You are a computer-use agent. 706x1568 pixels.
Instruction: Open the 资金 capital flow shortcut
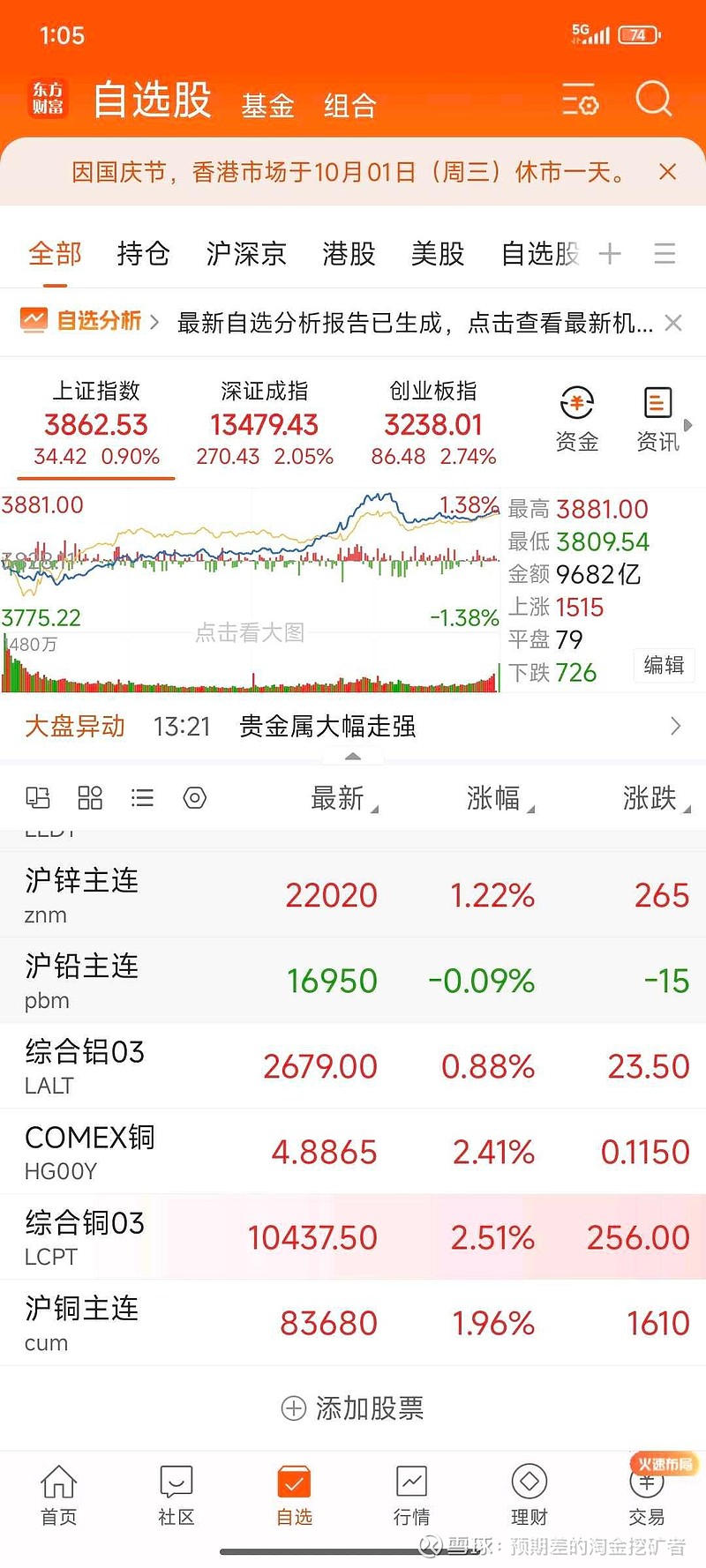pyautogui.click(x=577, y=419)
